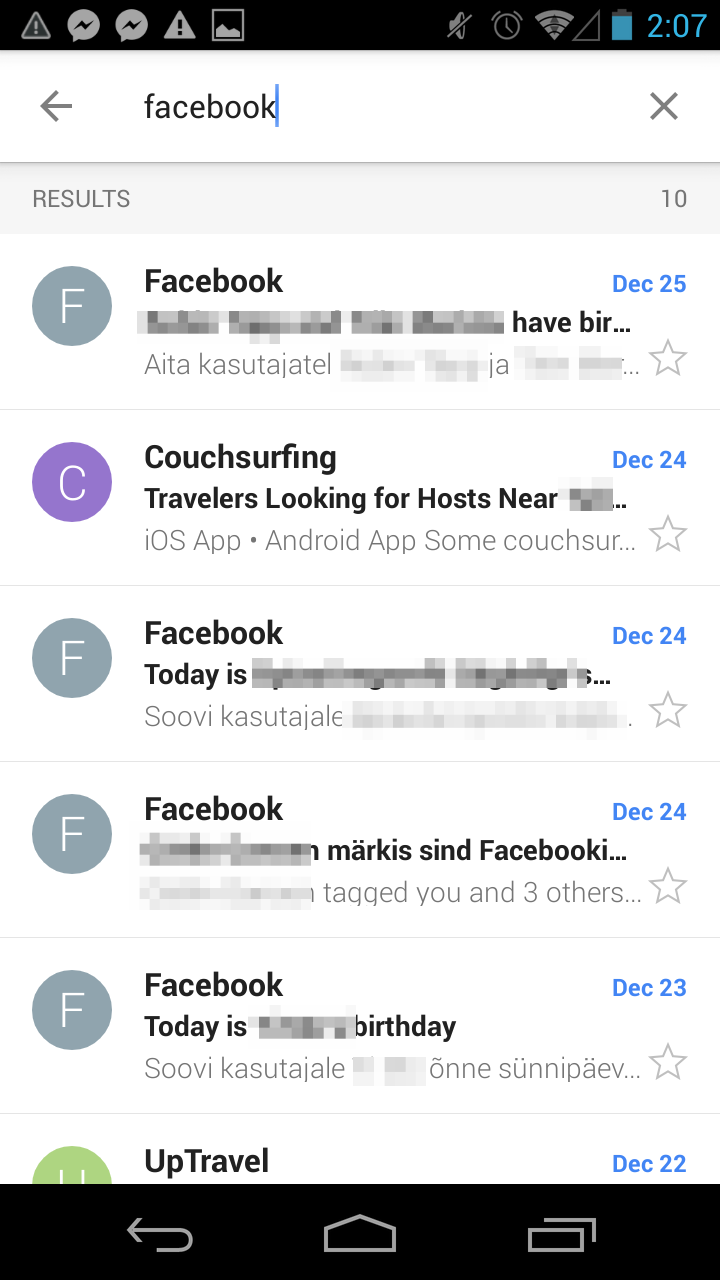Screen dimensions: 720x1280
Task: Star the Dec 23 Facebook email
Action: 668,1062
